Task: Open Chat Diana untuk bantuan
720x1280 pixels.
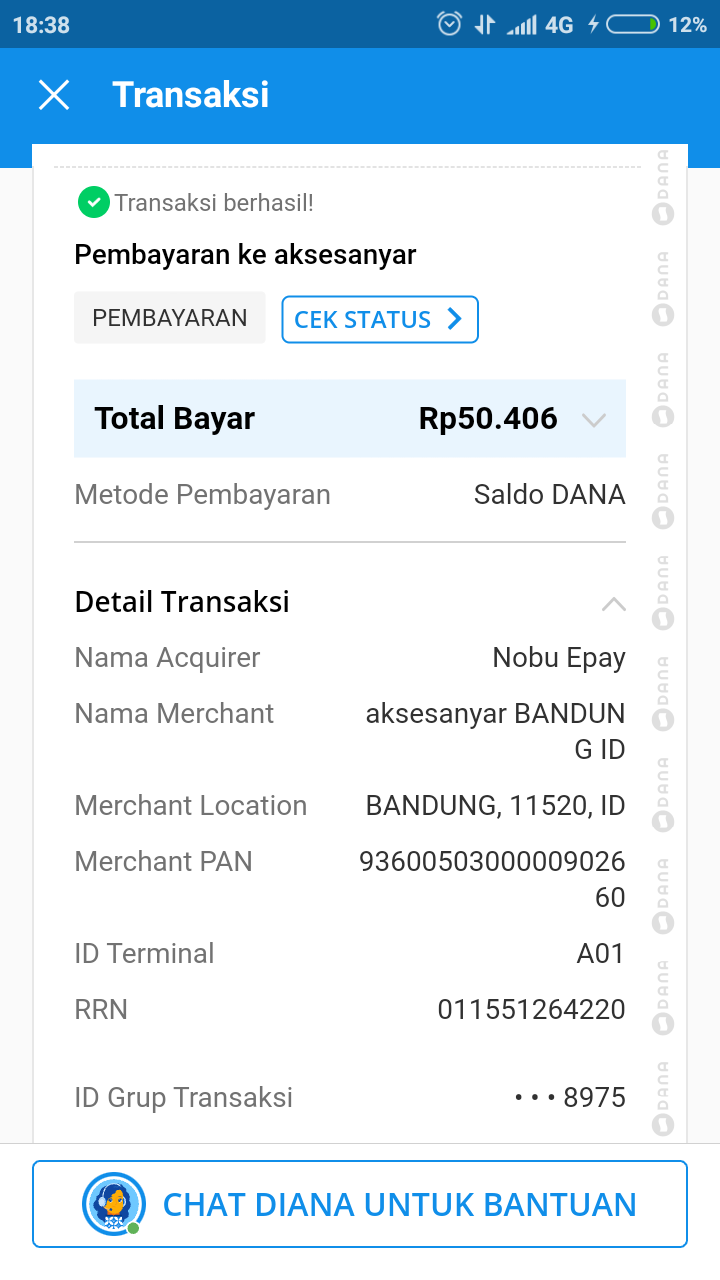Action: [360, 1204]
